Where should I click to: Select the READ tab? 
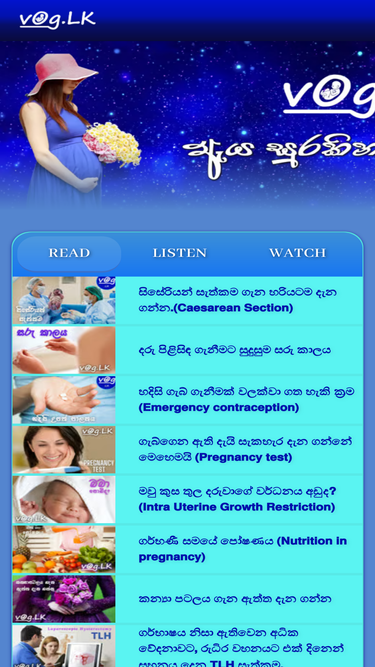(69, 253)
